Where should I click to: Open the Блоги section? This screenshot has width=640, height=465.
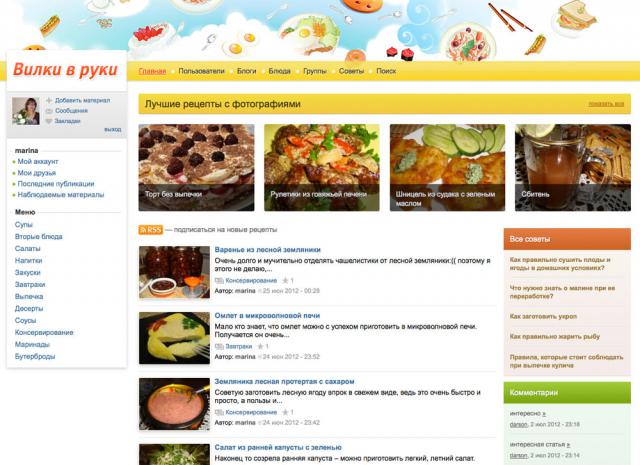tap(246, 71)
